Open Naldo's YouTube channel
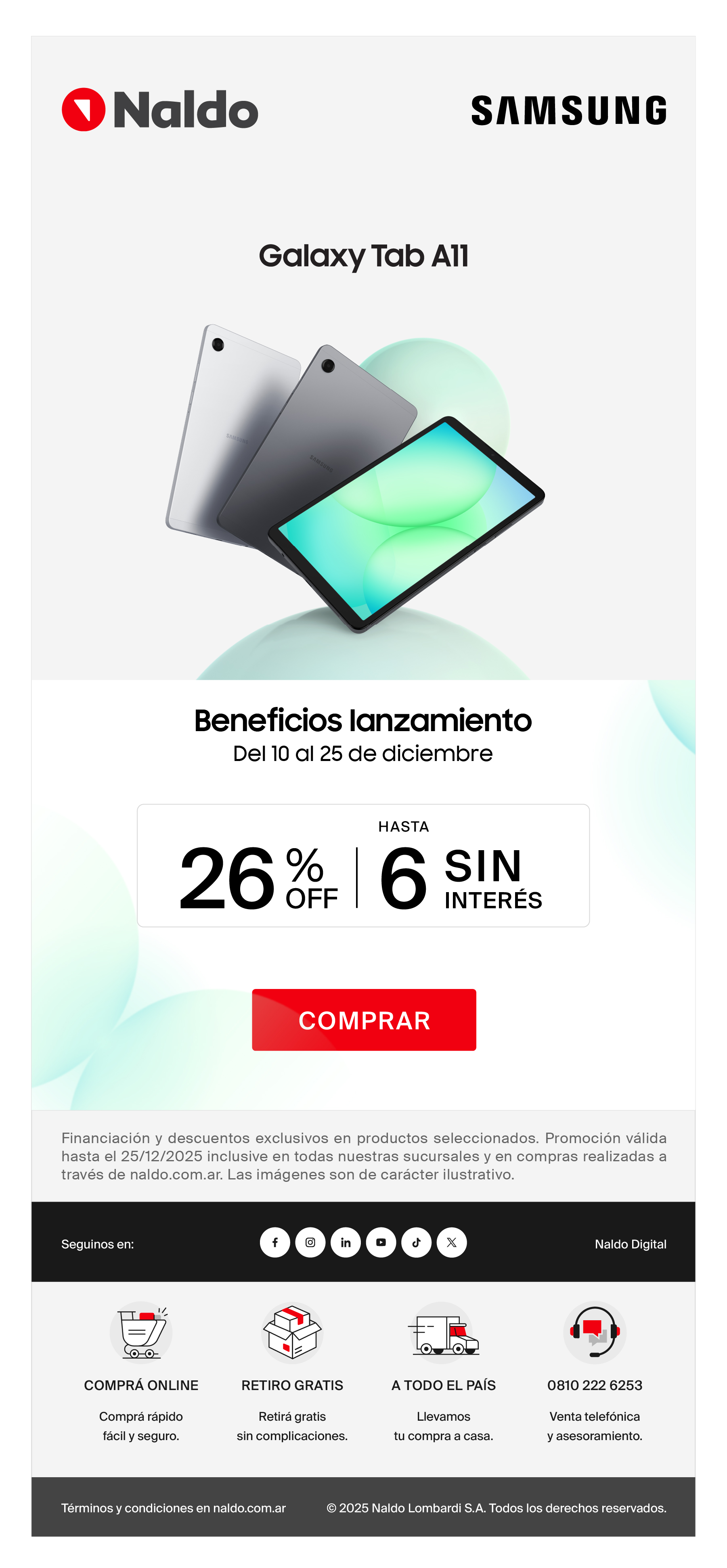 (381, 1242)
